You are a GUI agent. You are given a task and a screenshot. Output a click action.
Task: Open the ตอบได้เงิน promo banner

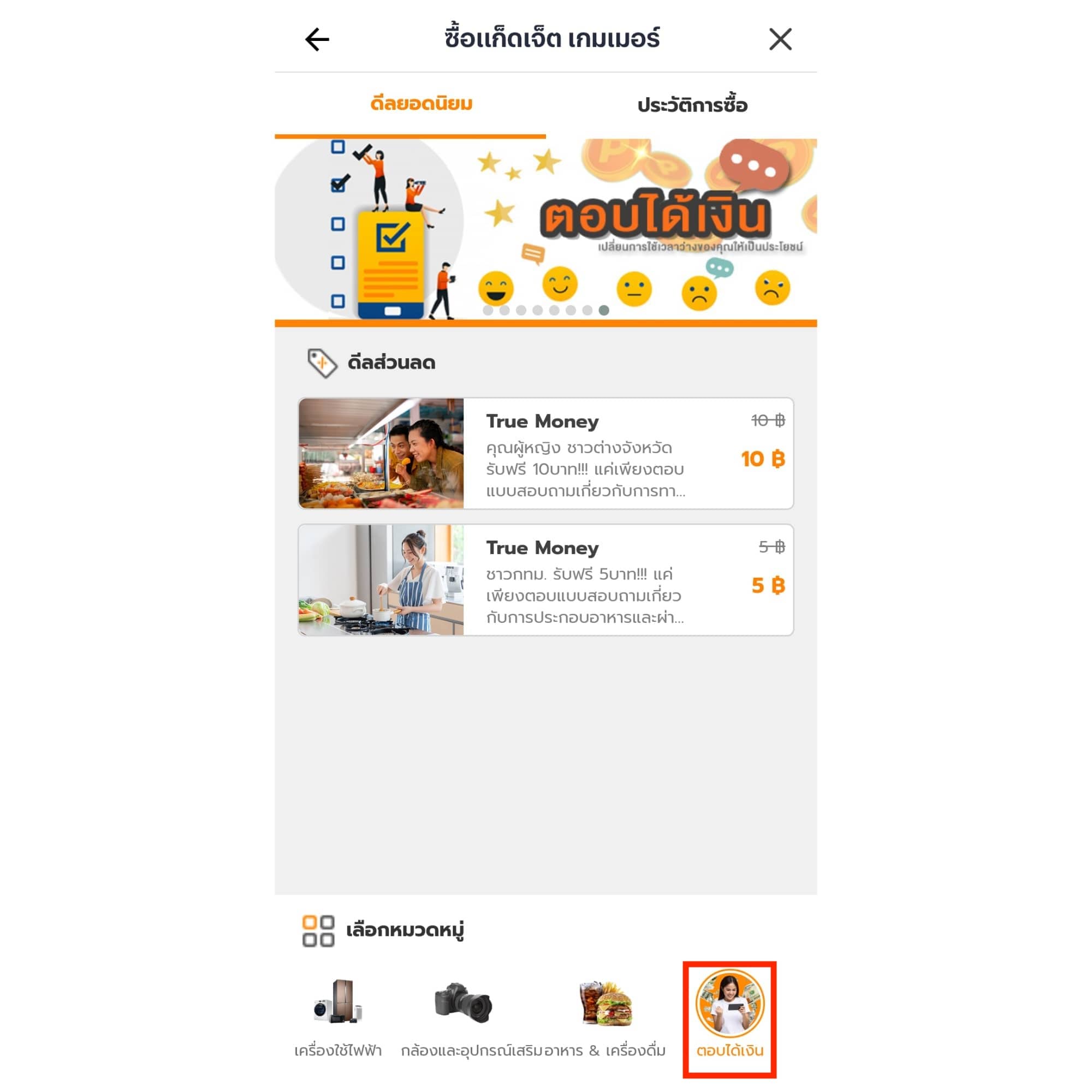(545, 229)
